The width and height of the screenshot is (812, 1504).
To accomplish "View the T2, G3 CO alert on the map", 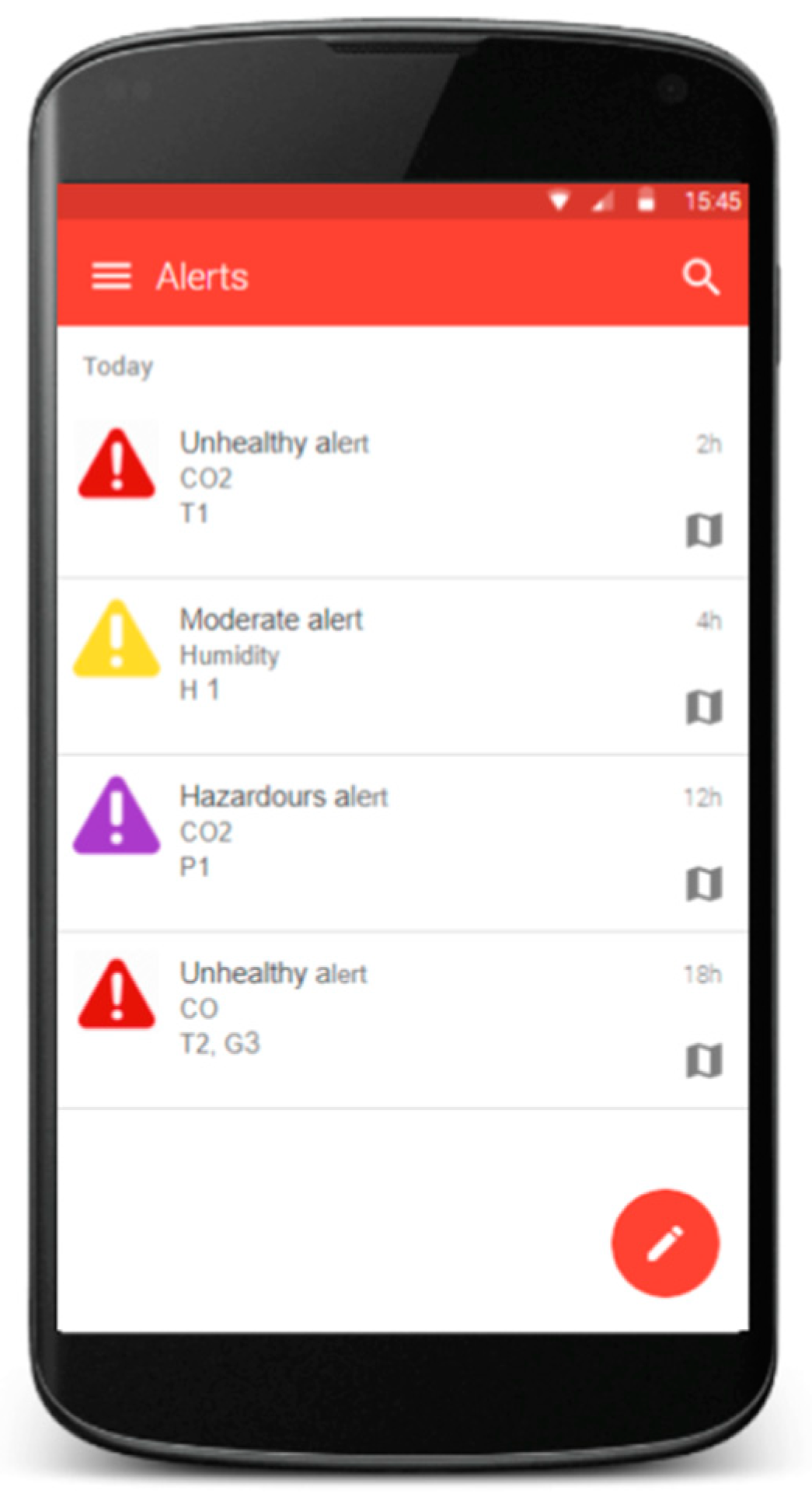I will pyautogui.click(x=704, y=1061).
